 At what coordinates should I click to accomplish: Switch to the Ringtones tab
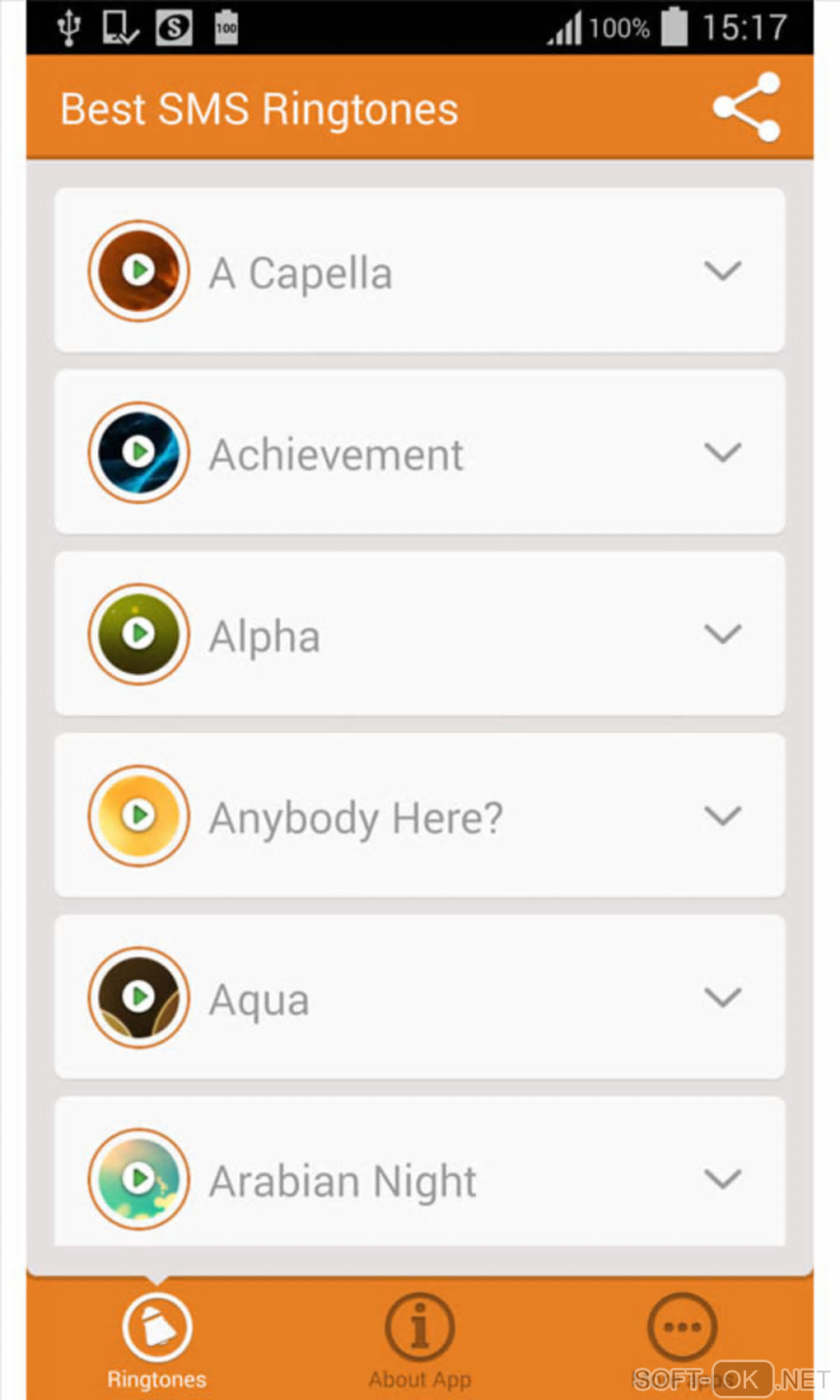(x=156, y=1340)
